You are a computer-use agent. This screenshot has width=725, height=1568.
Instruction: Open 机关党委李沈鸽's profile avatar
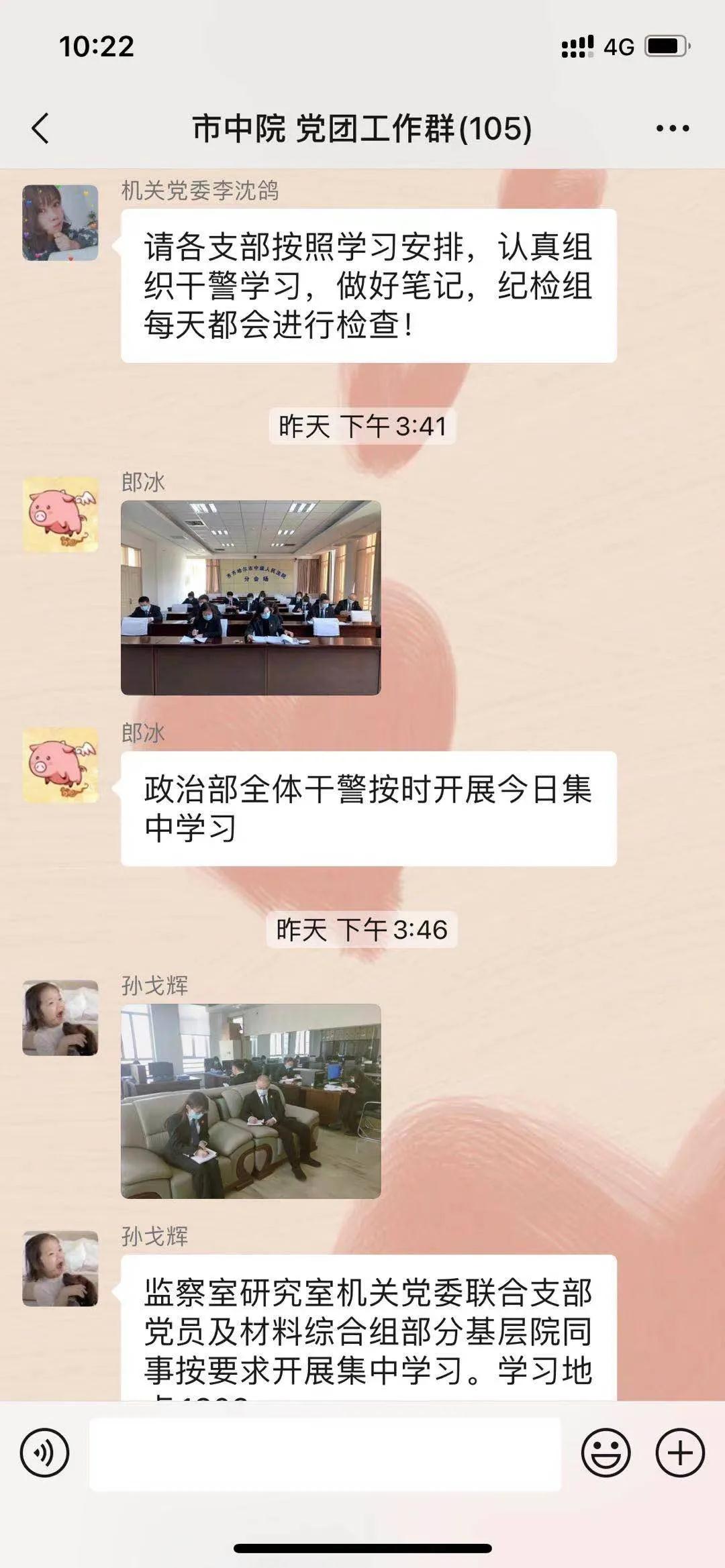tap(60, 223)
